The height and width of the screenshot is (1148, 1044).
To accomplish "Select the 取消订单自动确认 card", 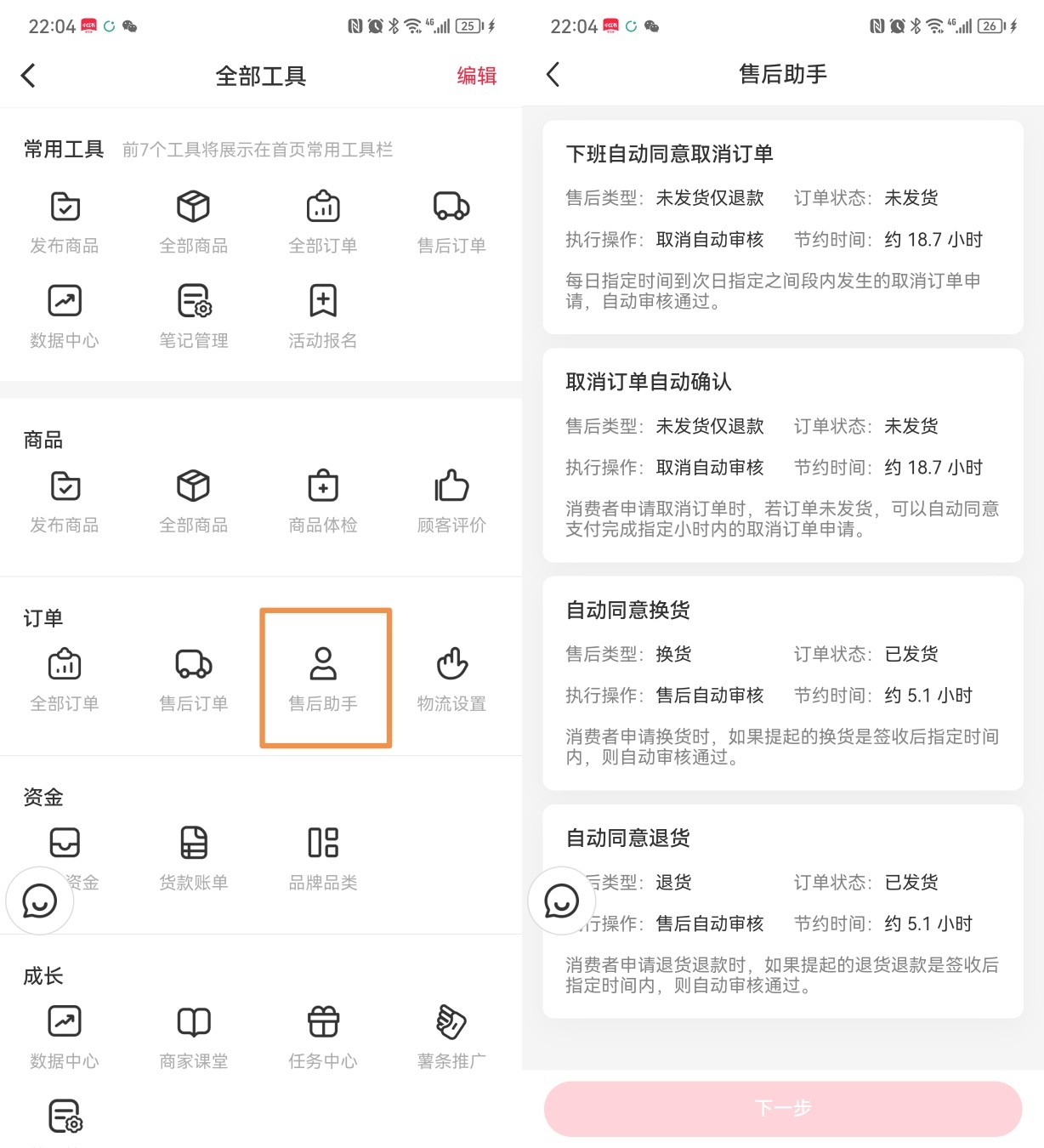I will [782, 455].
